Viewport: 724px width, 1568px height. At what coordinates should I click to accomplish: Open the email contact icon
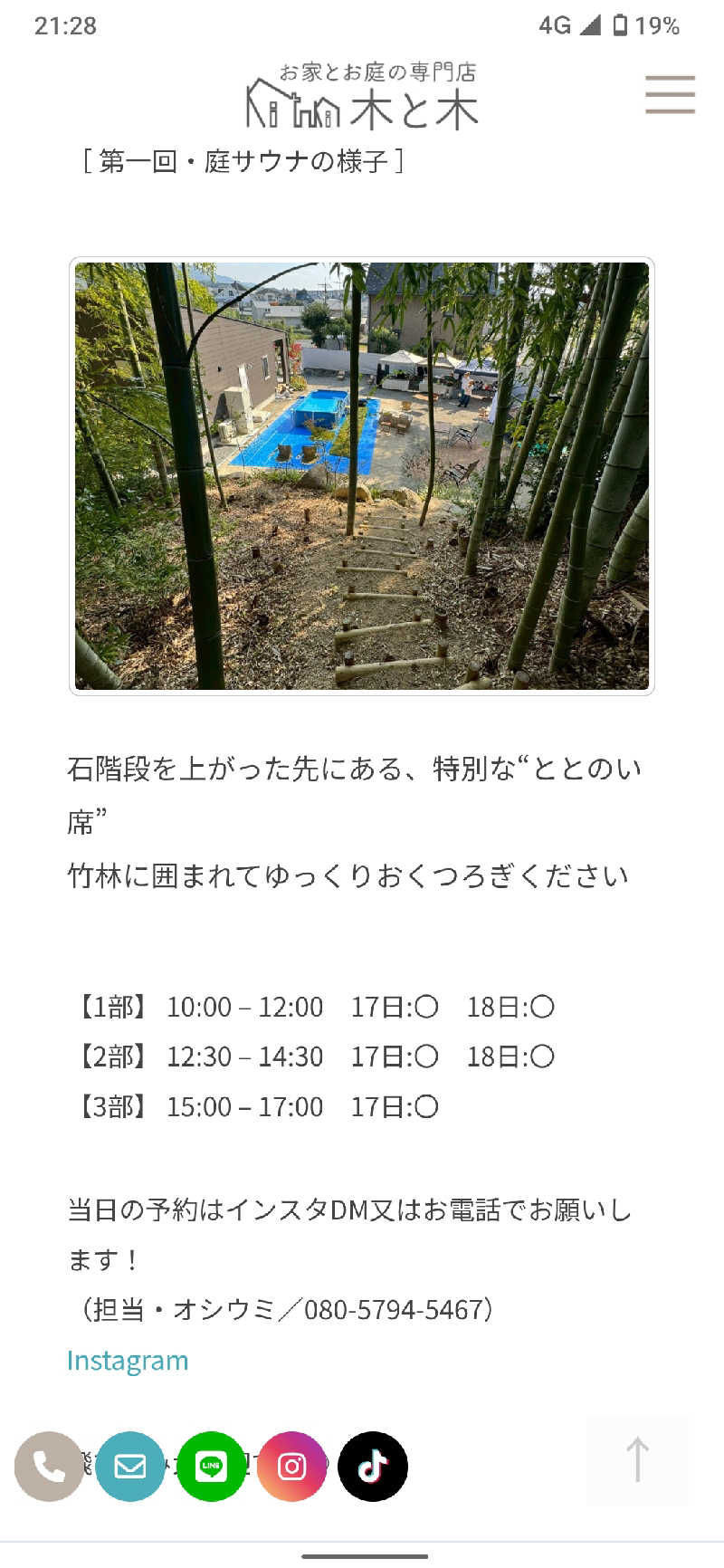130,1467
